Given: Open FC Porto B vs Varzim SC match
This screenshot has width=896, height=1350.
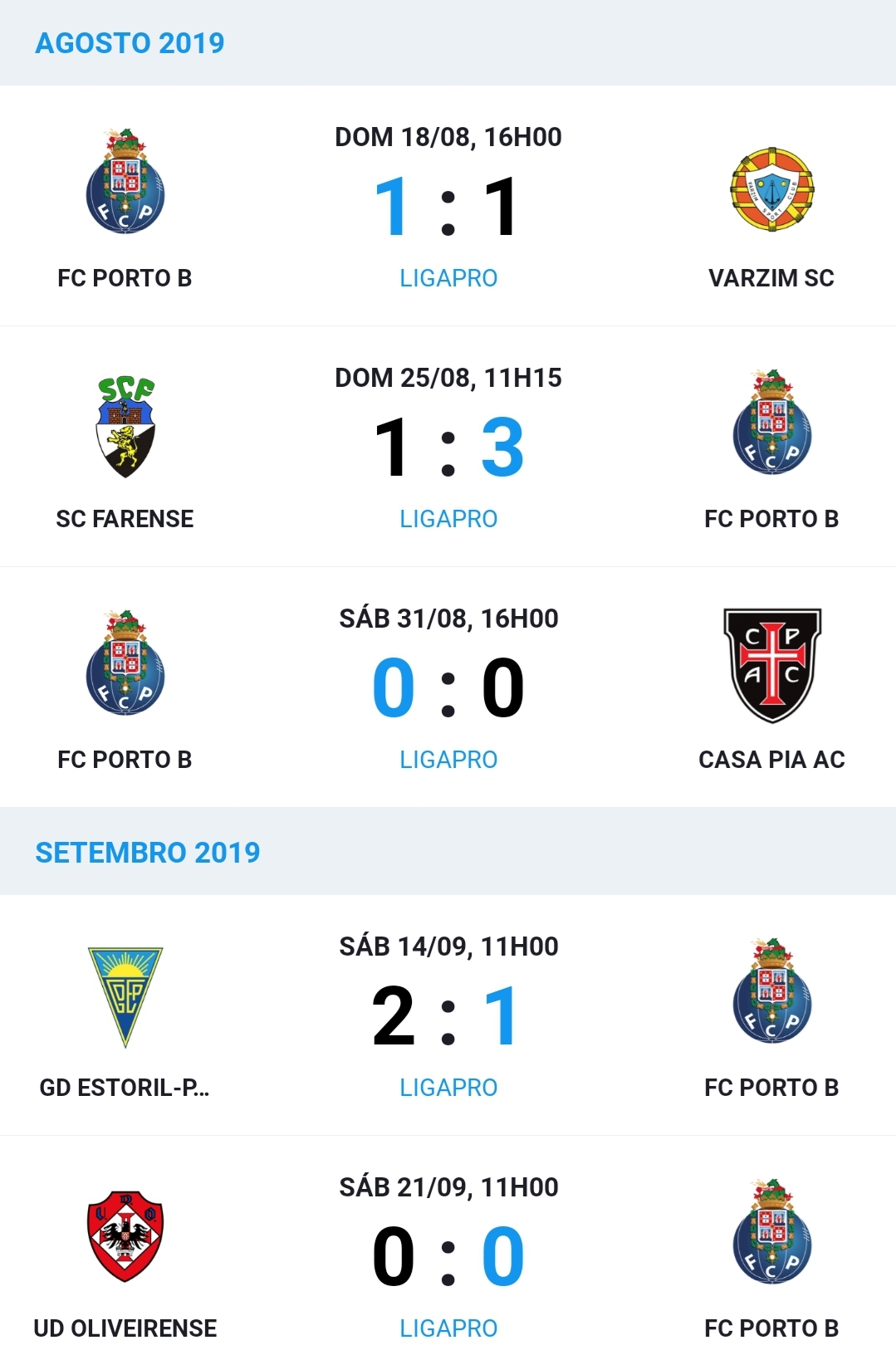Looking at the screenshot, I should (x=448, y=206).
